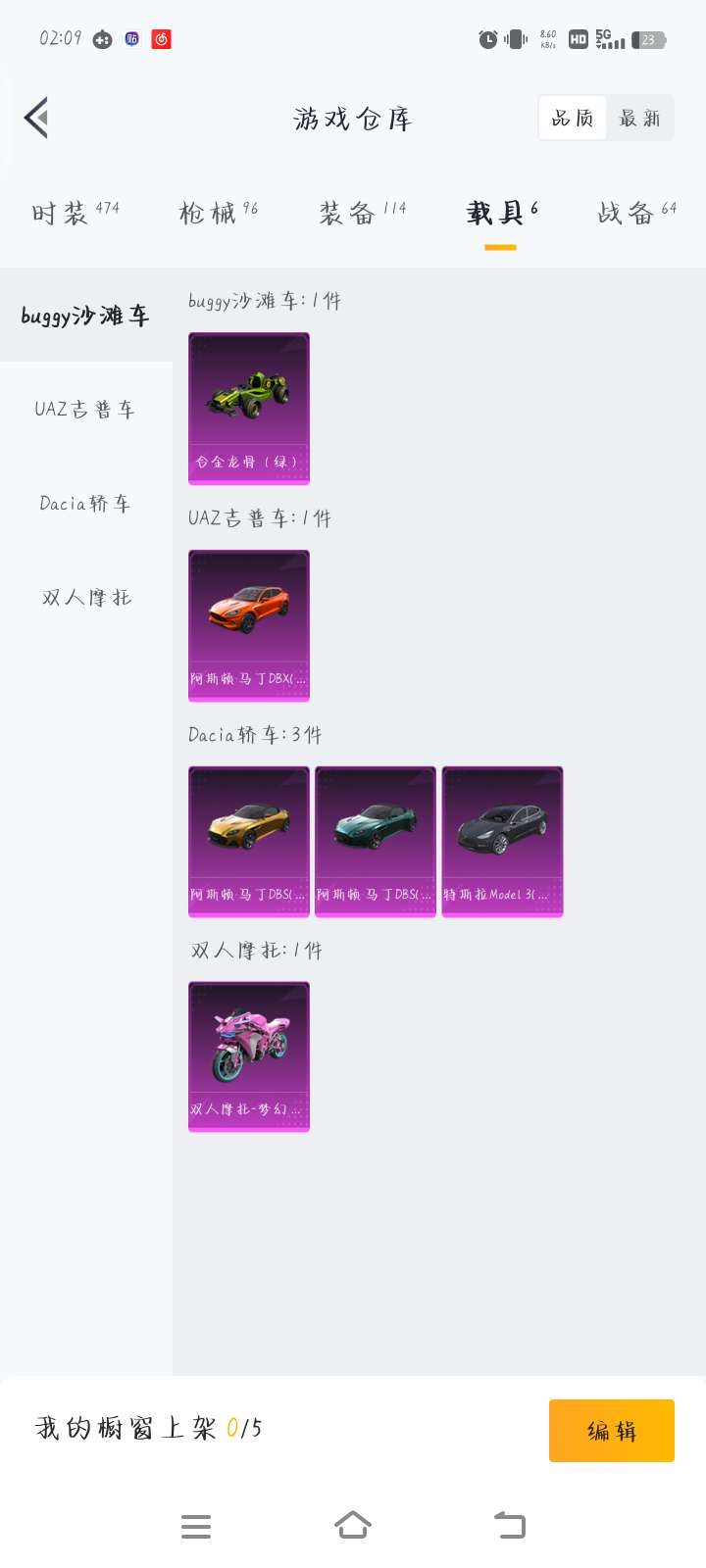
Task: Switch to the 战备 tab
Action: tap(636, 213)
